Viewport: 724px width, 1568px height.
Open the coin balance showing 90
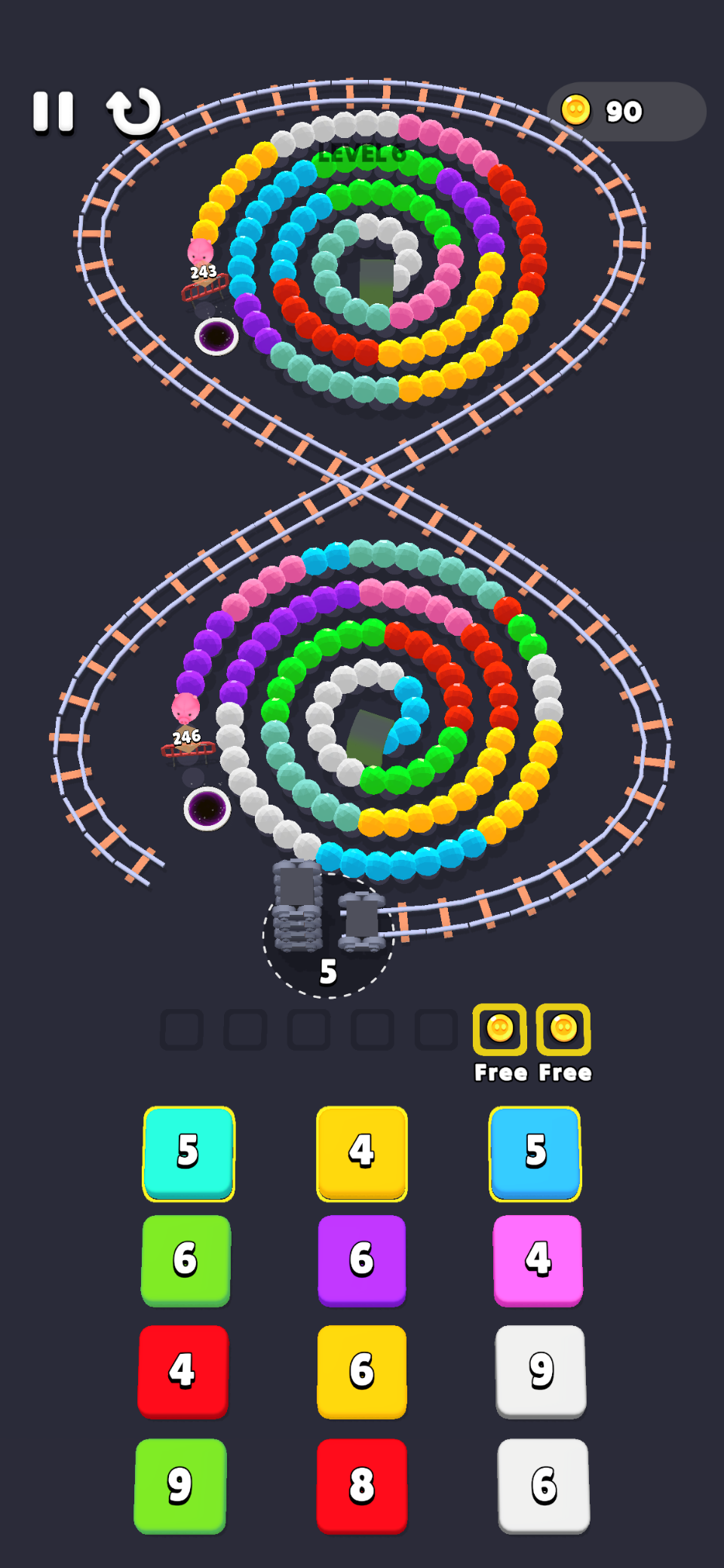(625, 112)
